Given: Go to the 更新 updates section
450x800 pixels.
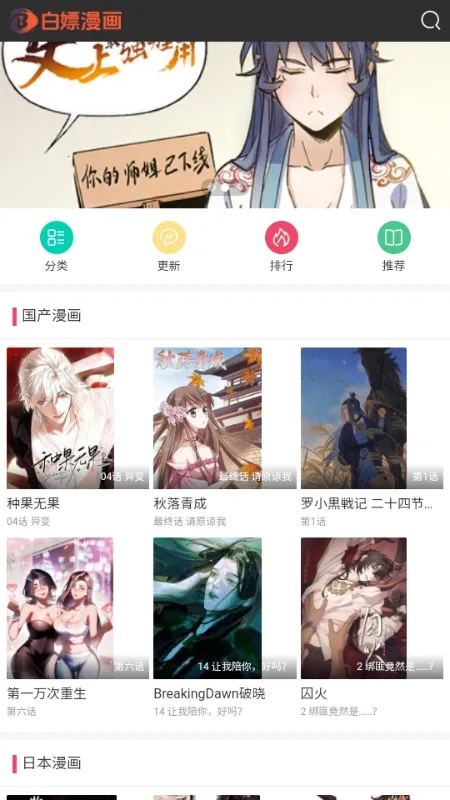Looking at the screenshot, I should tap(169, 246).
